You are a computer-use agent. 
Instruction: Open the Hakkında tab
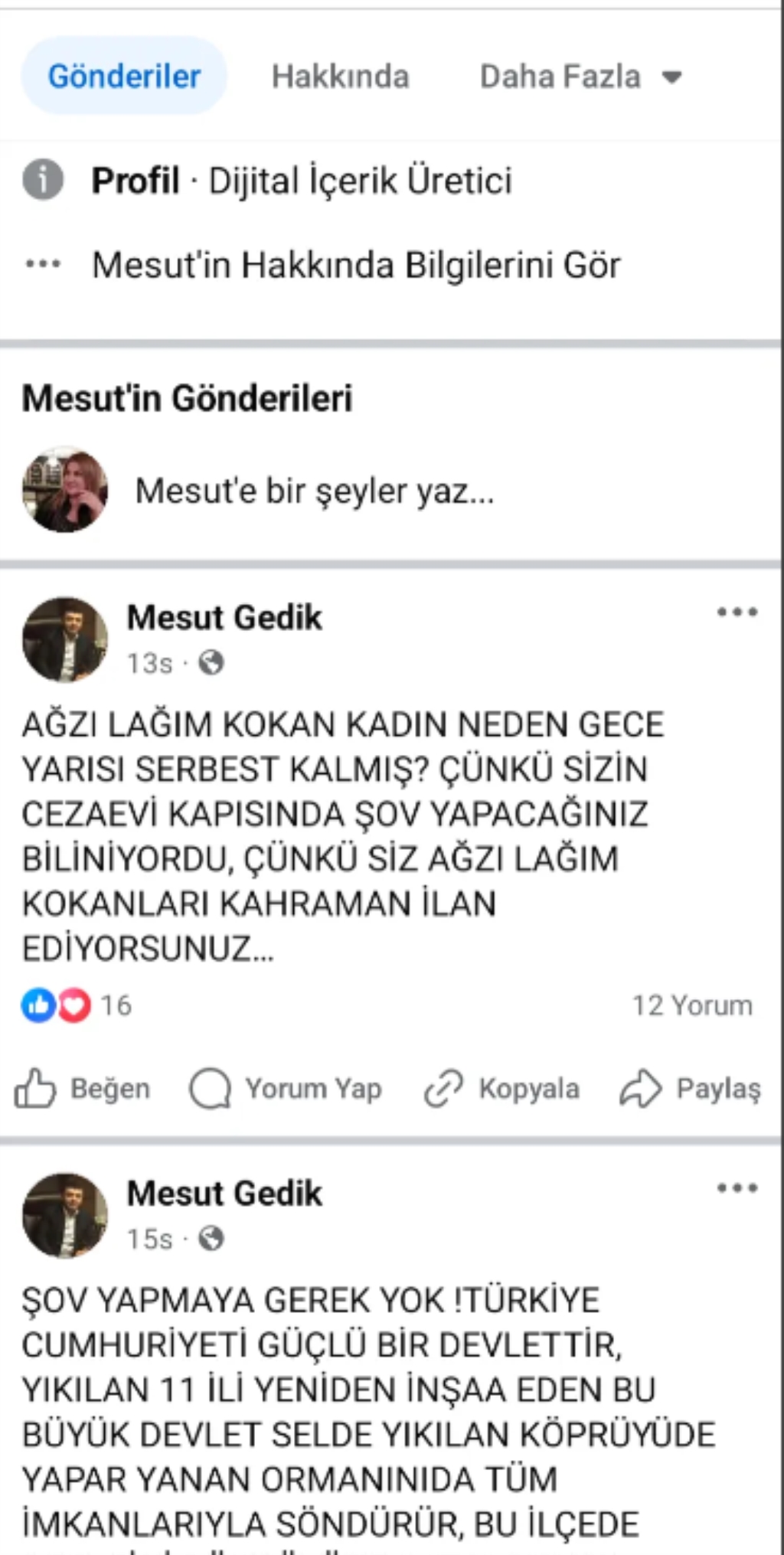(340, 77)
